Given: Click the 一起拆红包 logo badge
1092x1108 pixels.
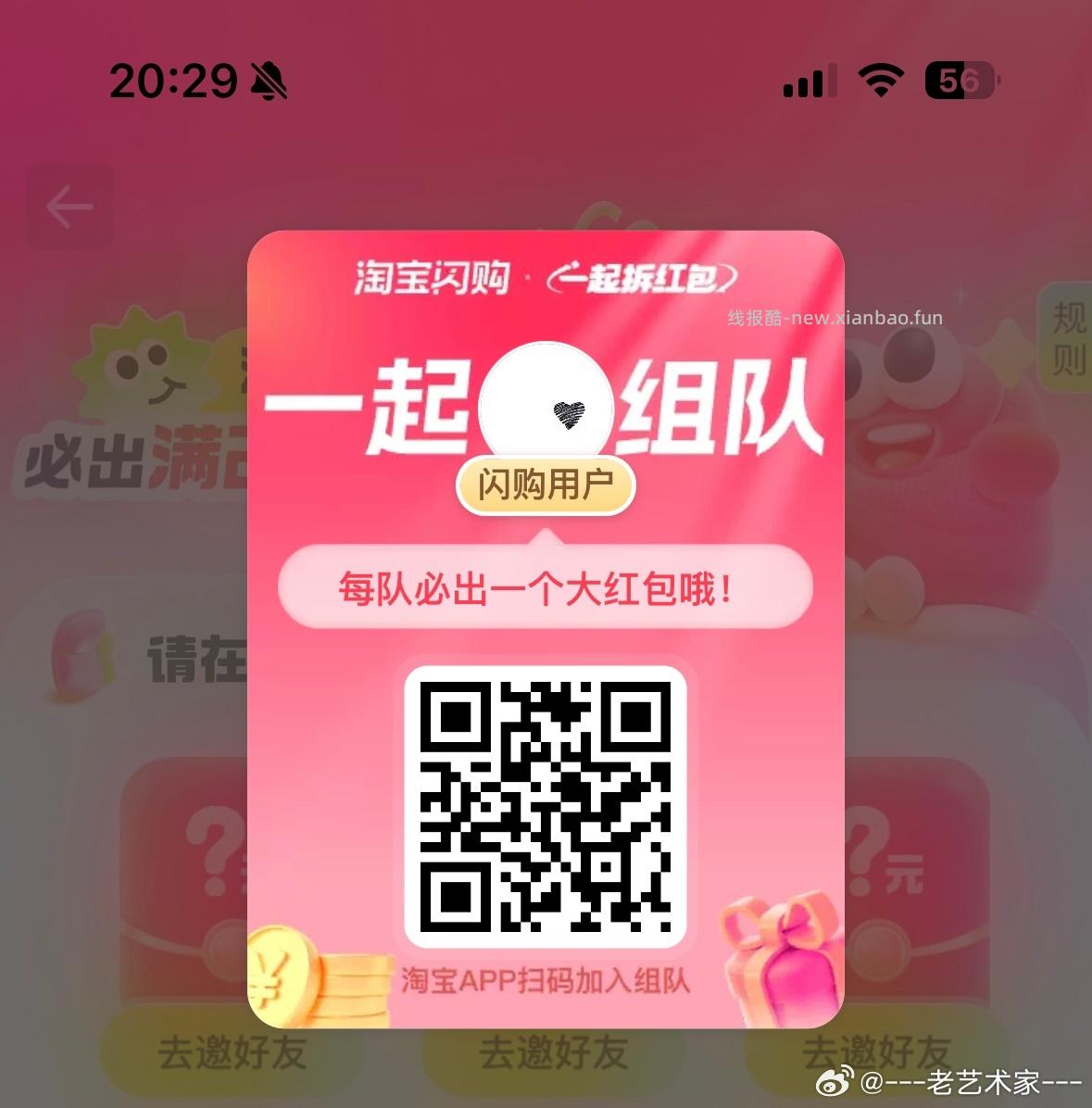Looking at the screenshot, I should click(643, 275).
